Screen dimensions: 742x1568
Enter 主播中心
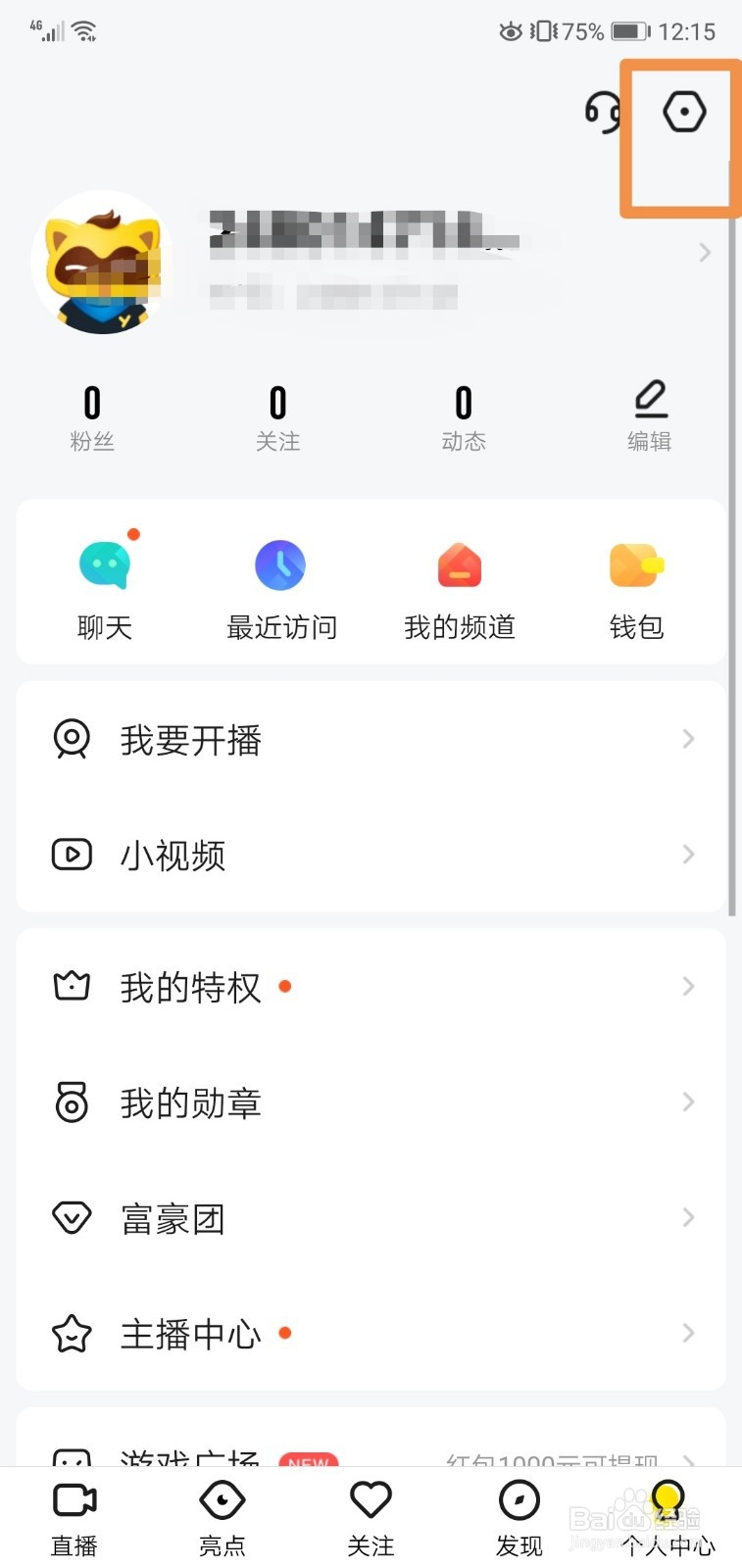pyautogui.click(x=371, y=1334)
